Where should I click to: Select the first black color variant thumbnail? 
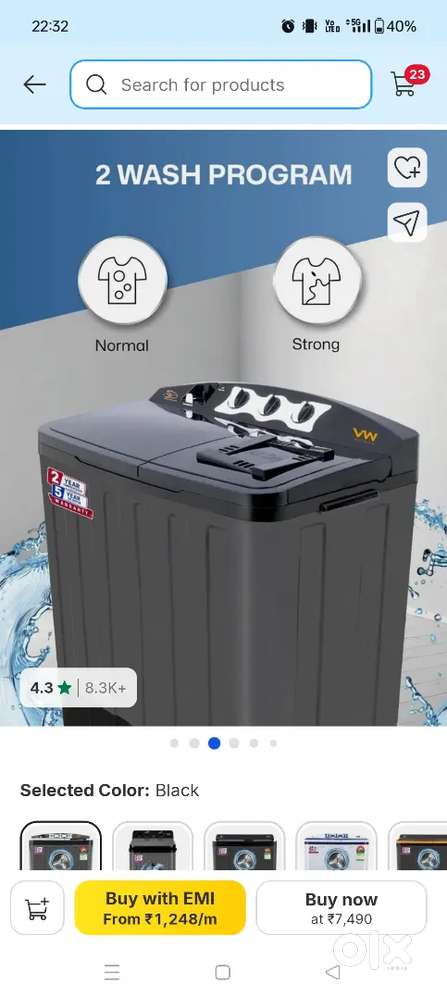[61, 846]
